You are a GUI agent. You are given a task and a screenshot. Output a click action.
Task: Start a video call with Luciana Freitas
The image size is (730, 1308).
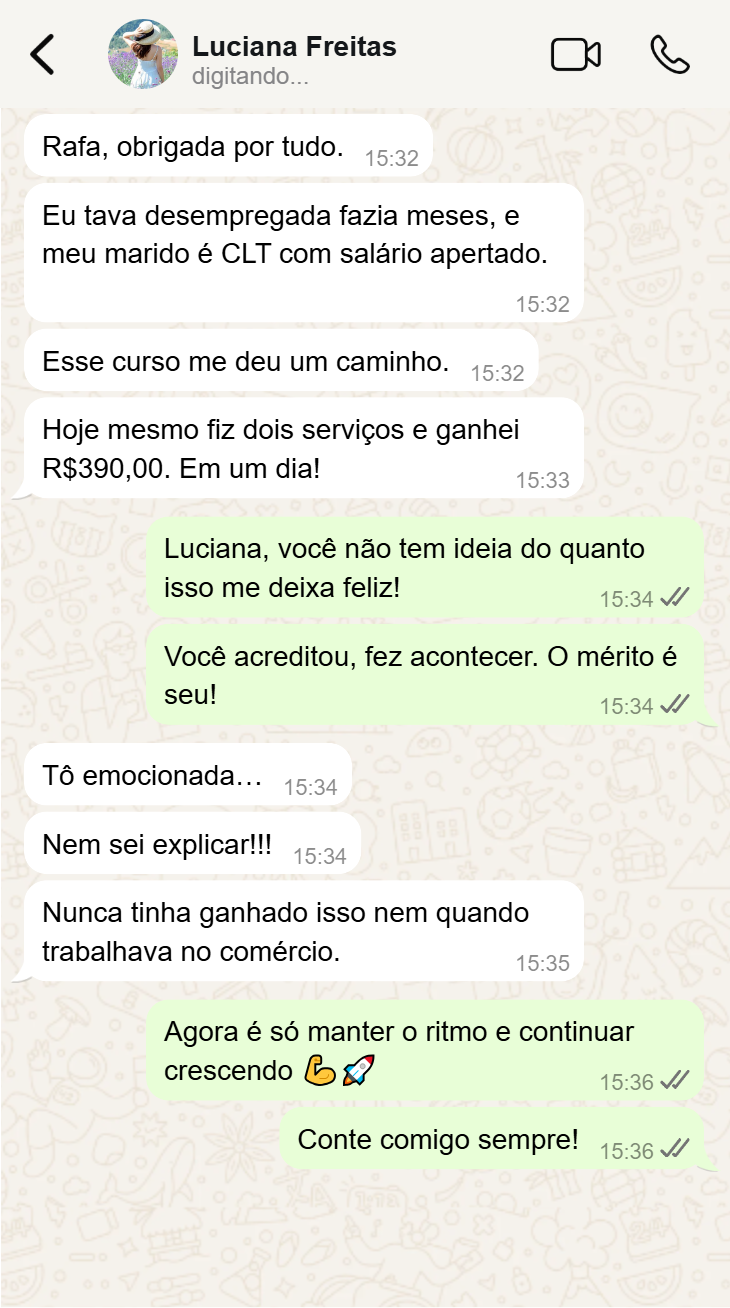pos(576,54)
